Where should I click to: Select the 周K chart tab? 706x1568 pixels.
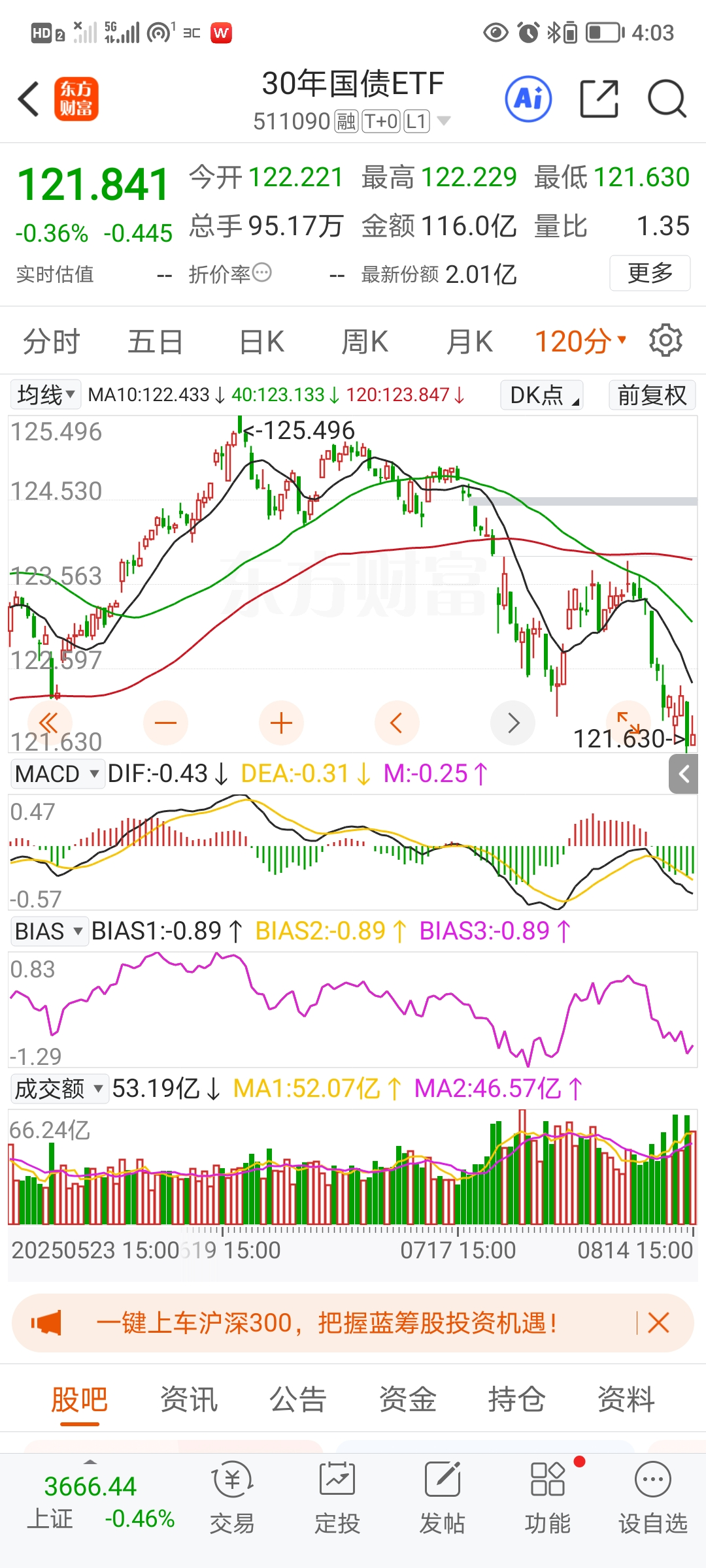(x=365, y=342)
